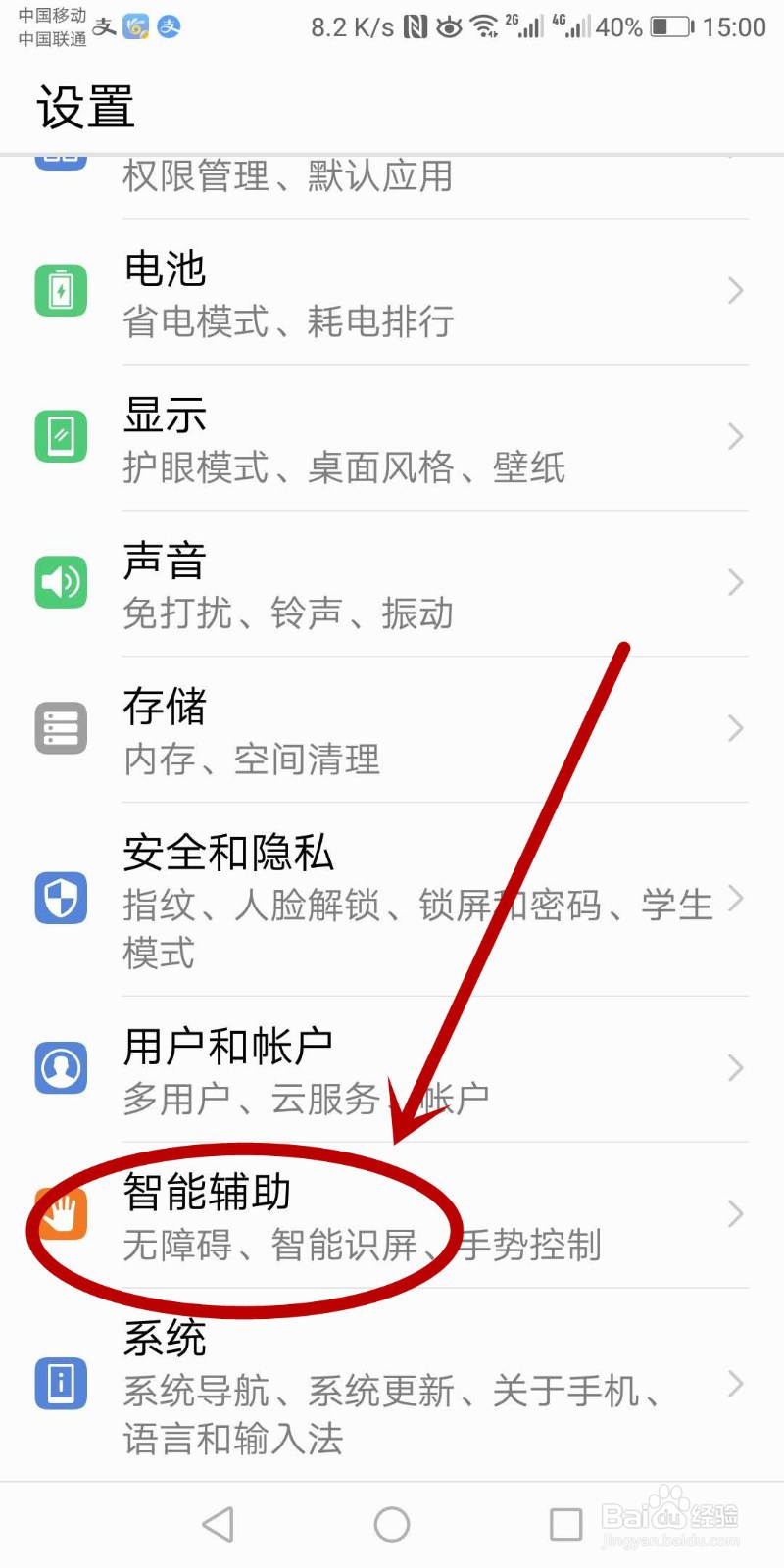Image resolution: width=784 pixels, height=1568 pixels.
Task: Tap the green 显示 display icon
Action: (x=61, y=436)
